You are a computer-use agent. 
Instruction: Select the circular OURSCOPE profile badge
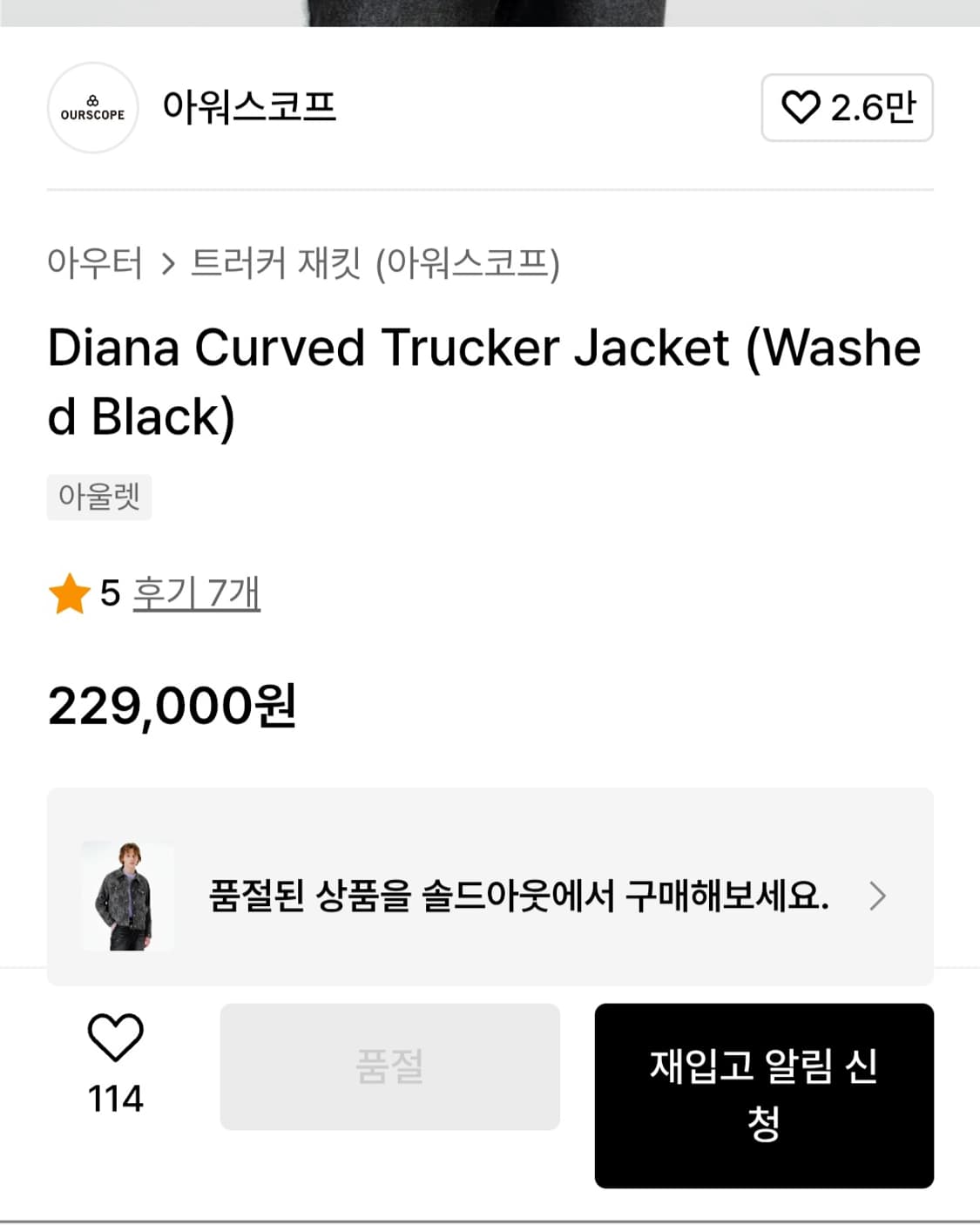pyautogui.click(x=92, y=109)
